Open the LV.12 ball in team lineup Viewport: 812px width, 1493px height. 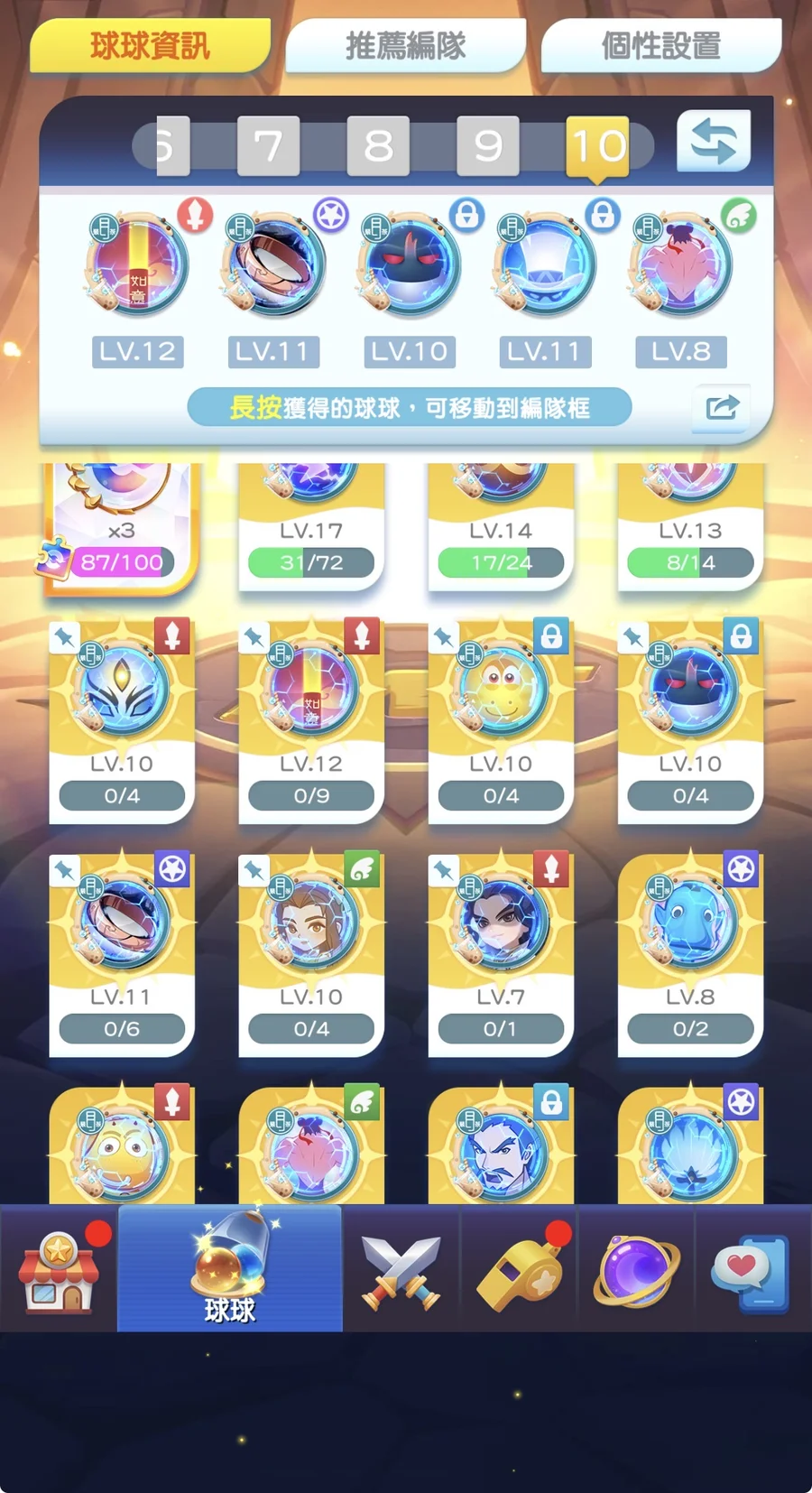(x=137, y=266)
